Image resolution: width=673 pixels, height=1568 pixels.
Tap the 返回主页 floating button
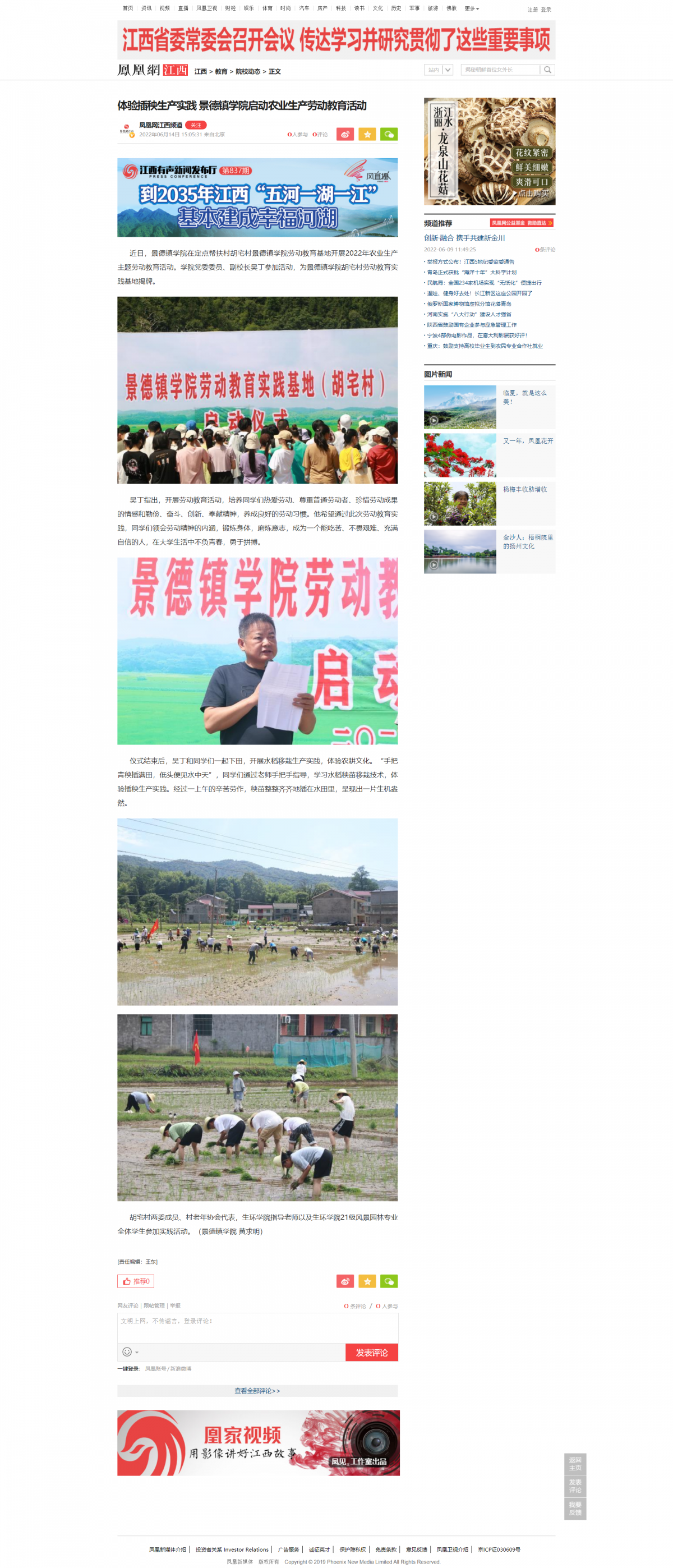tap(575, 1463)
